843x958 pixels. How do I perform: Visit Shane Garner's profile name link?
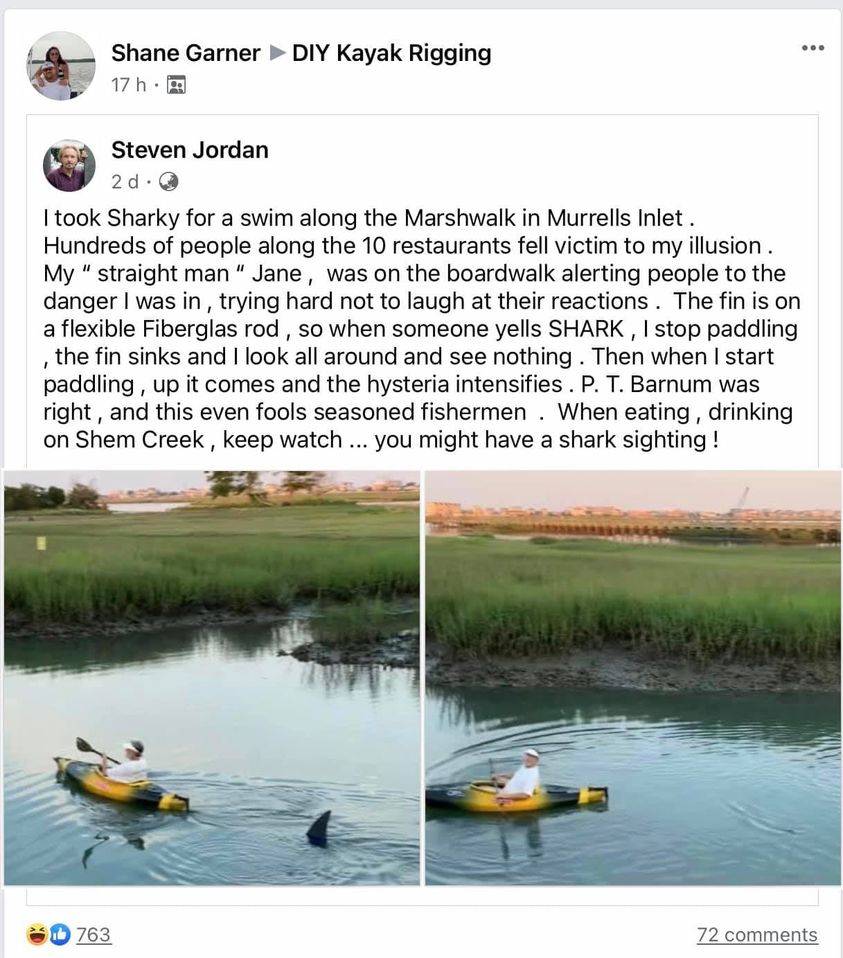(x=185, y=53)
